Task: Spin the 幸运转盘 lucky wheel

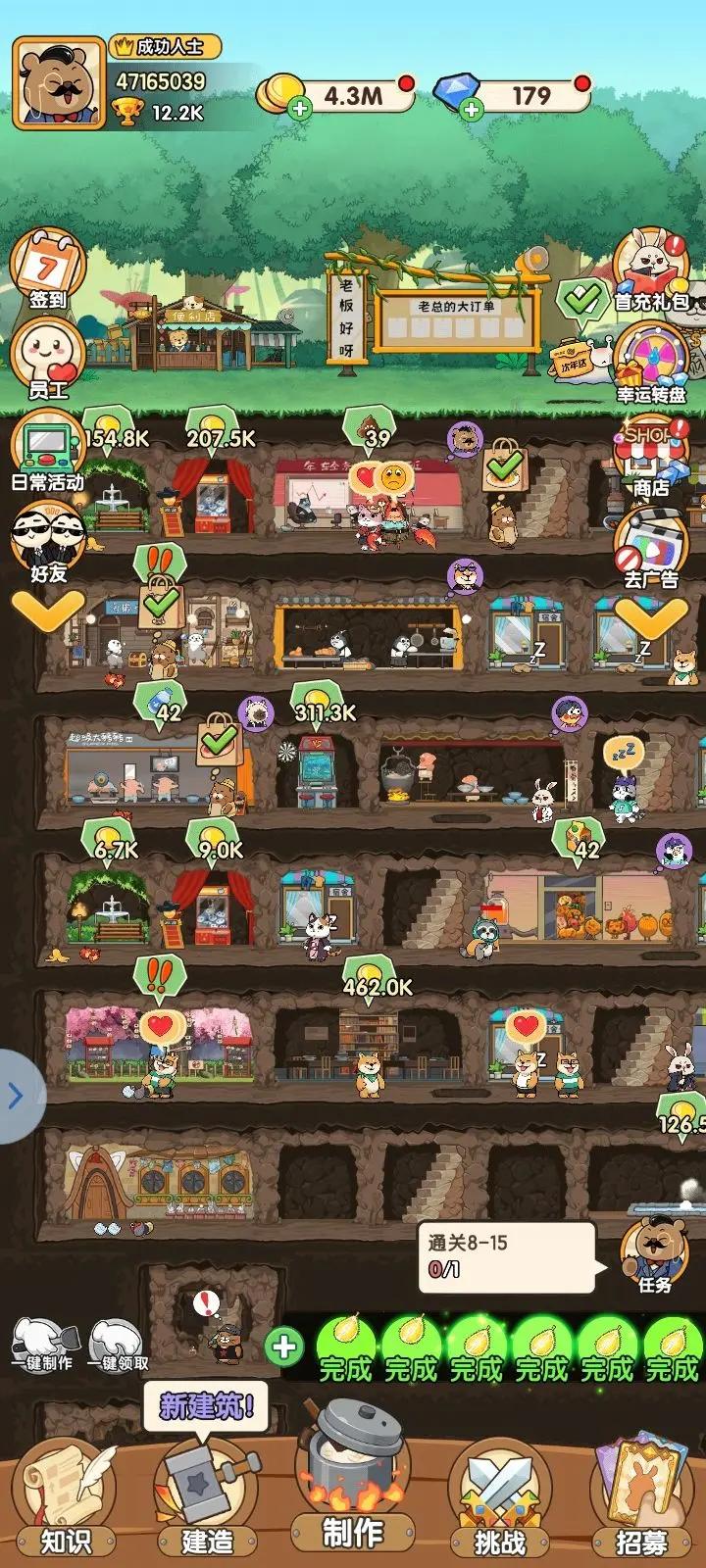Action: tap(652, 363)
